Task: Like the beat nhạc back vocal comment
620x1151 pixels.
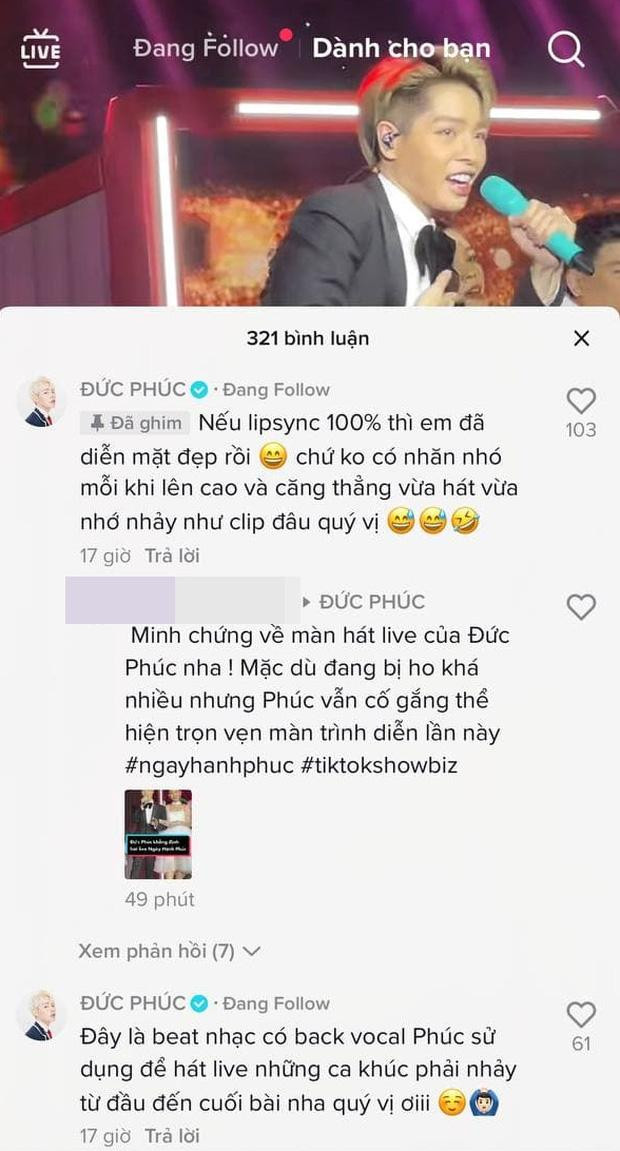Action: [x=581, y=1015]
